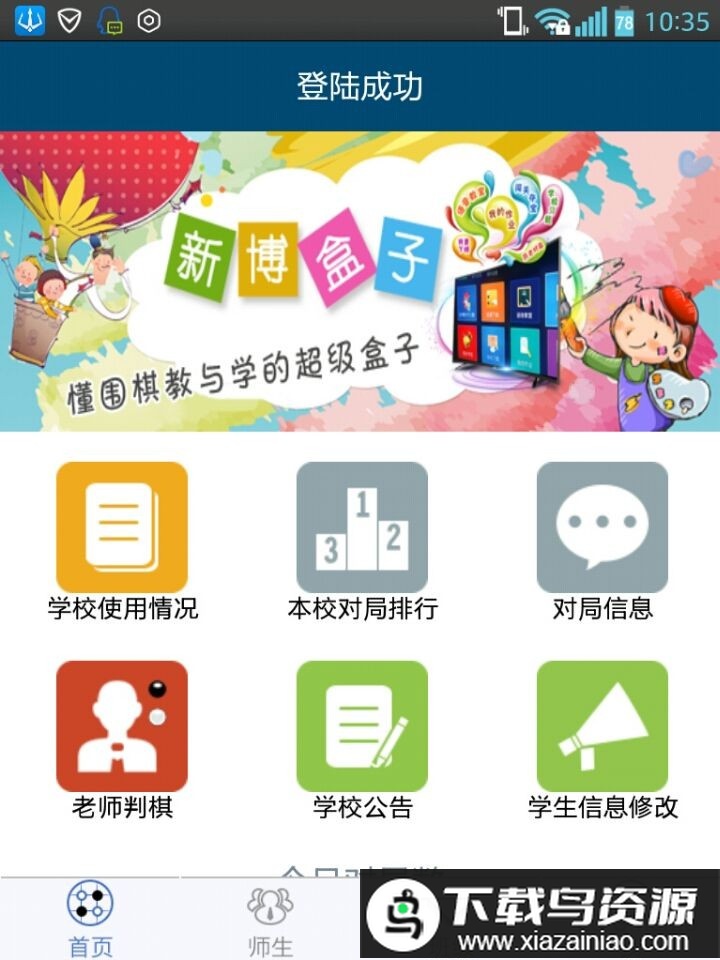Open 学校公告 school announcements icon
The width and height of the screenshot is (720, 960).
click(x=360, y=728)
